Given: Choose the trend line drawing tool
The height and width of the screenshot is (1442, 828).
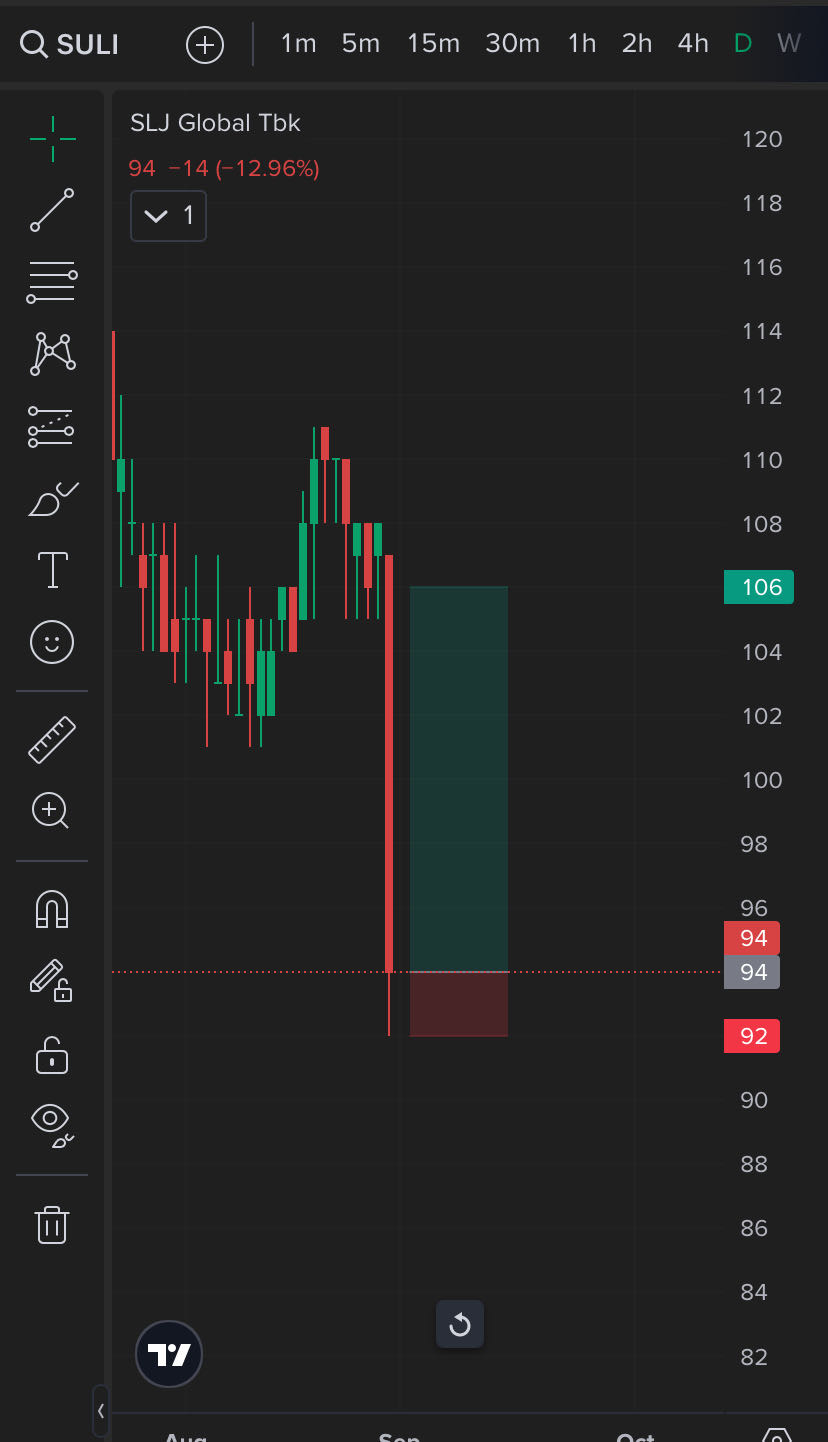Looking at the screenshot, I should (x=52, y=210).
